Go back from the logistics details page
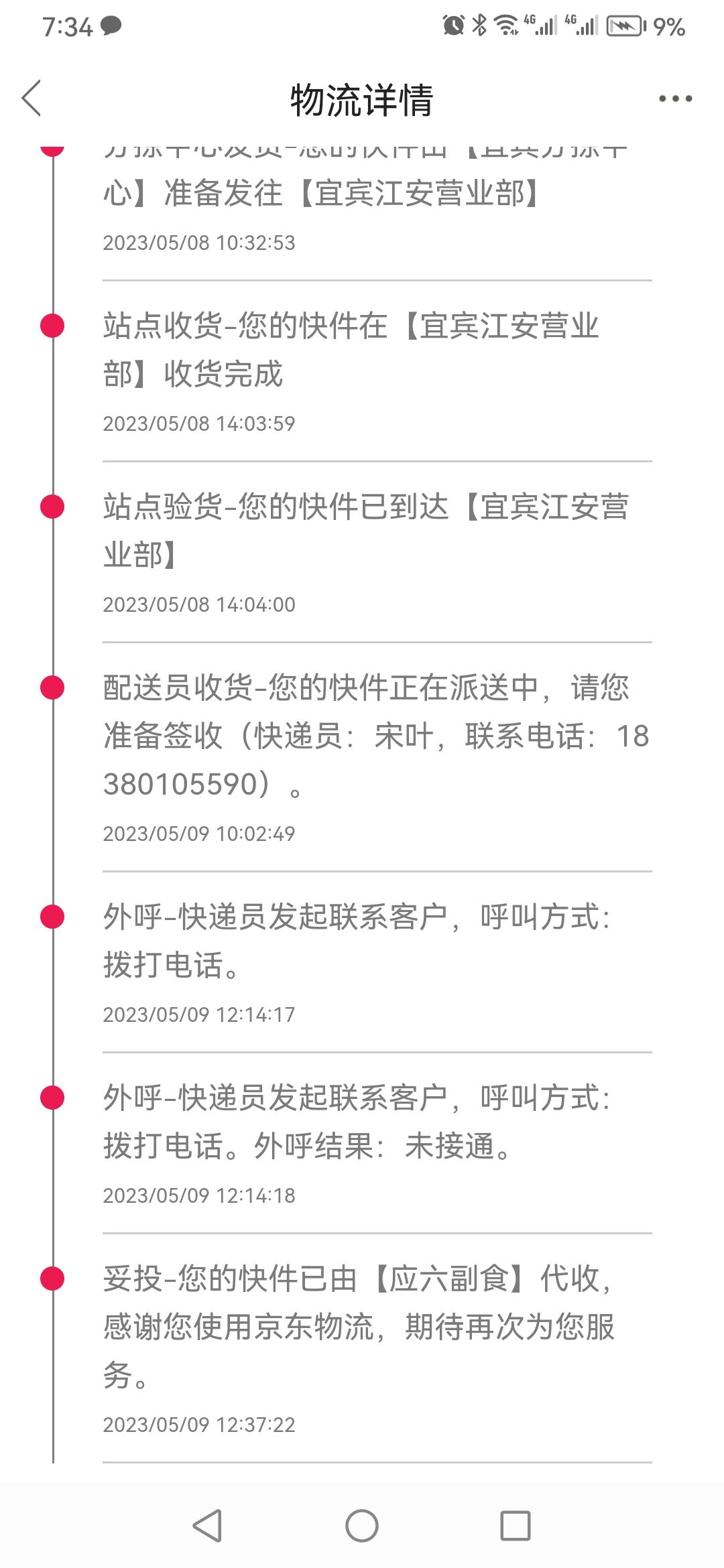This screenshot has width=724, height=1568. coord(32,99)
